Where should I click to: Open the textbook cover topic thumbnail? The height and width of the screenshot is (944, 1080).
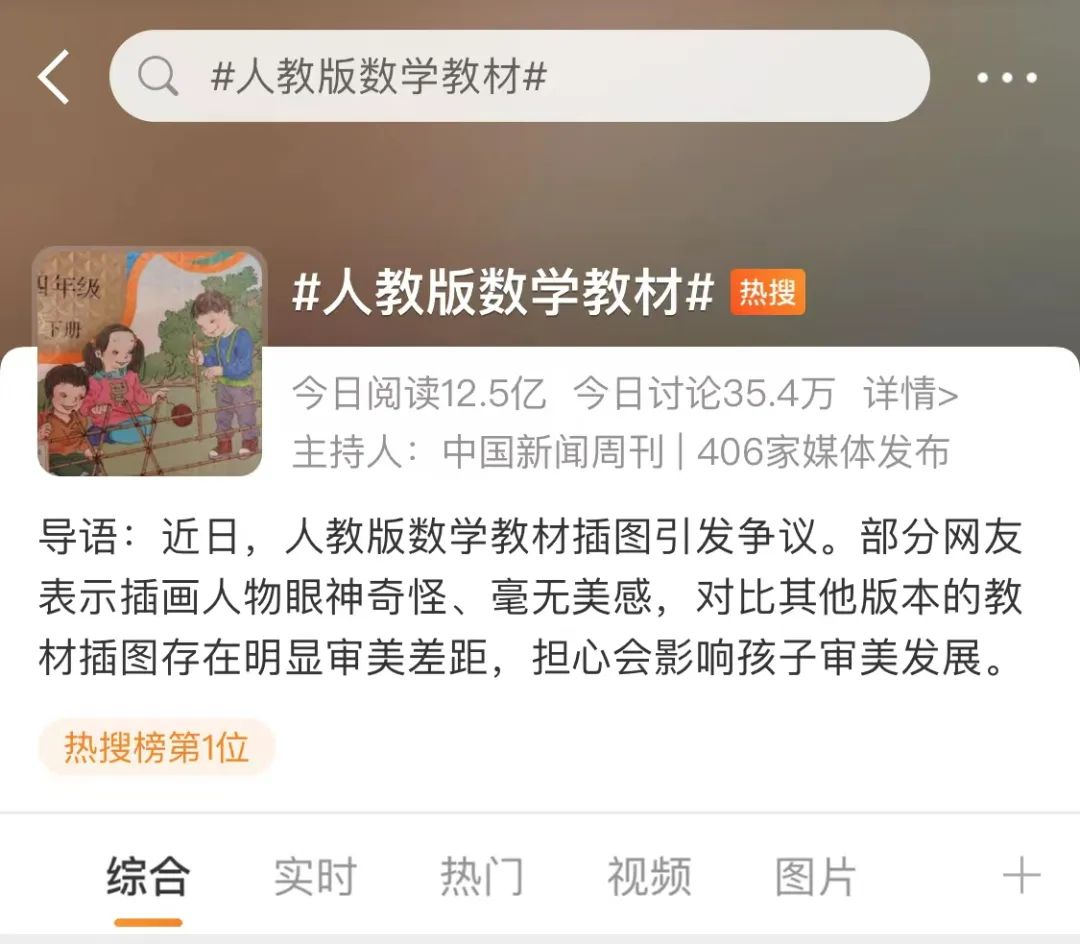point(150,361)
